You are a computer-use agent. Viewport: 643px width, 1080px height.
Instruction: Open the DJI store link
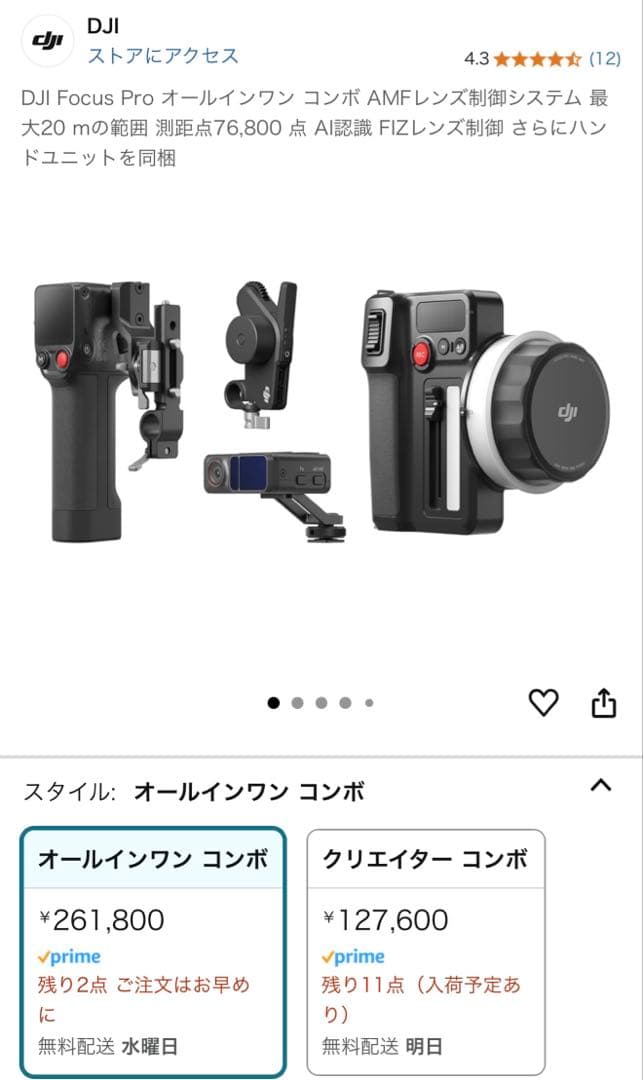tap(163, 55)
